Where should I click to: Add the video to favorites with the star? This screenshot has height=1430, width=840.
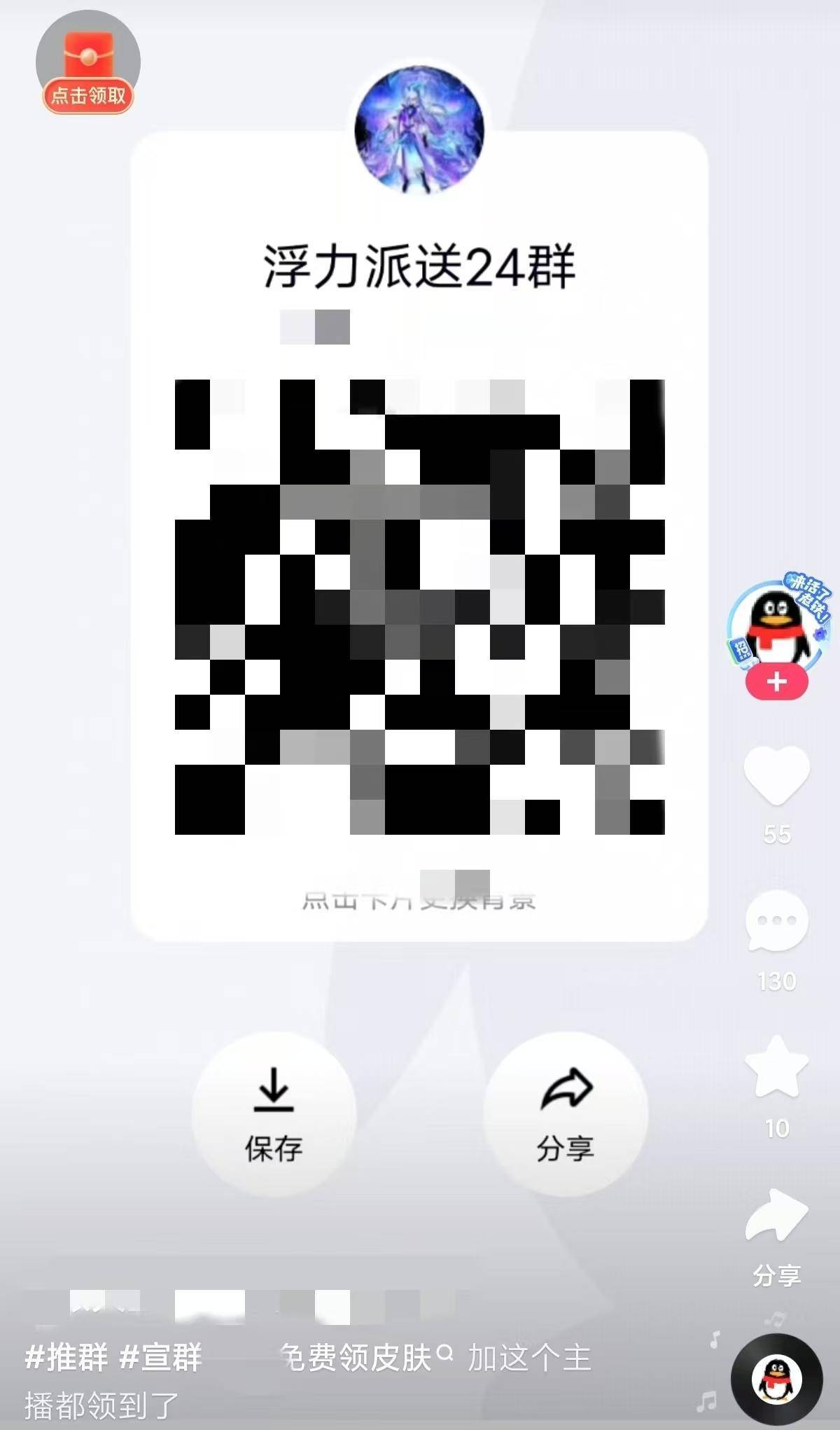pyautogui.click(x=776, y=1069)
